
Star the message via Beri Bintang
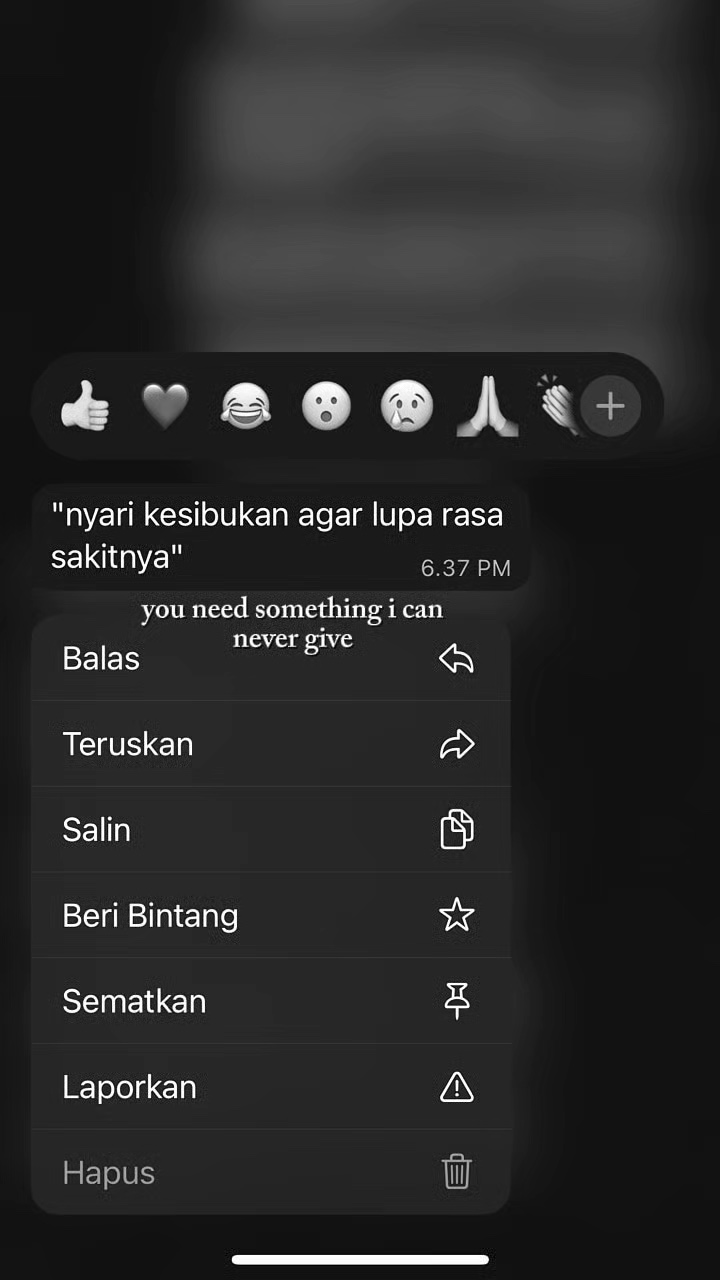tap(271, 915)
